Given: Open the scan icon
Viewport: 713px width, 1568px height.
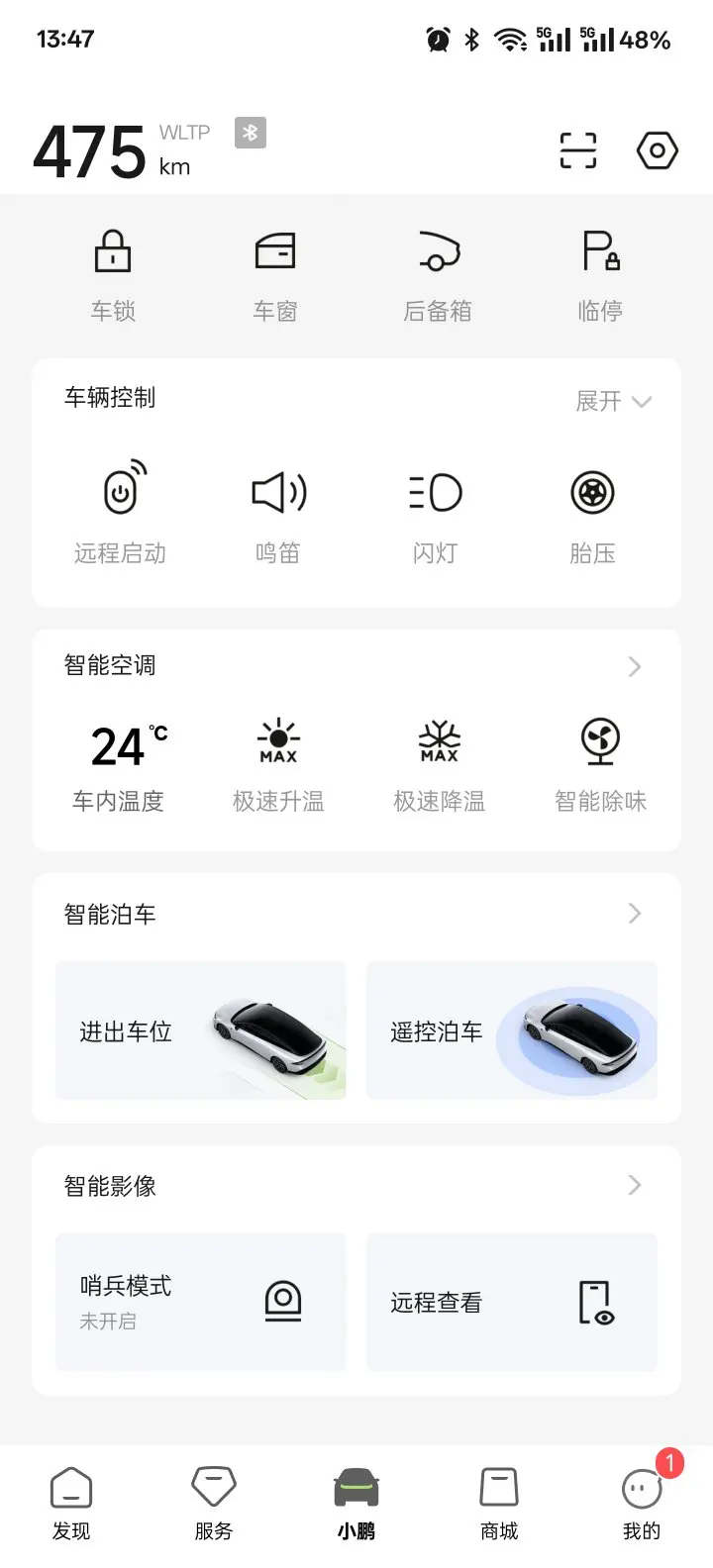Looking at the screenshot, I should 578,151.
